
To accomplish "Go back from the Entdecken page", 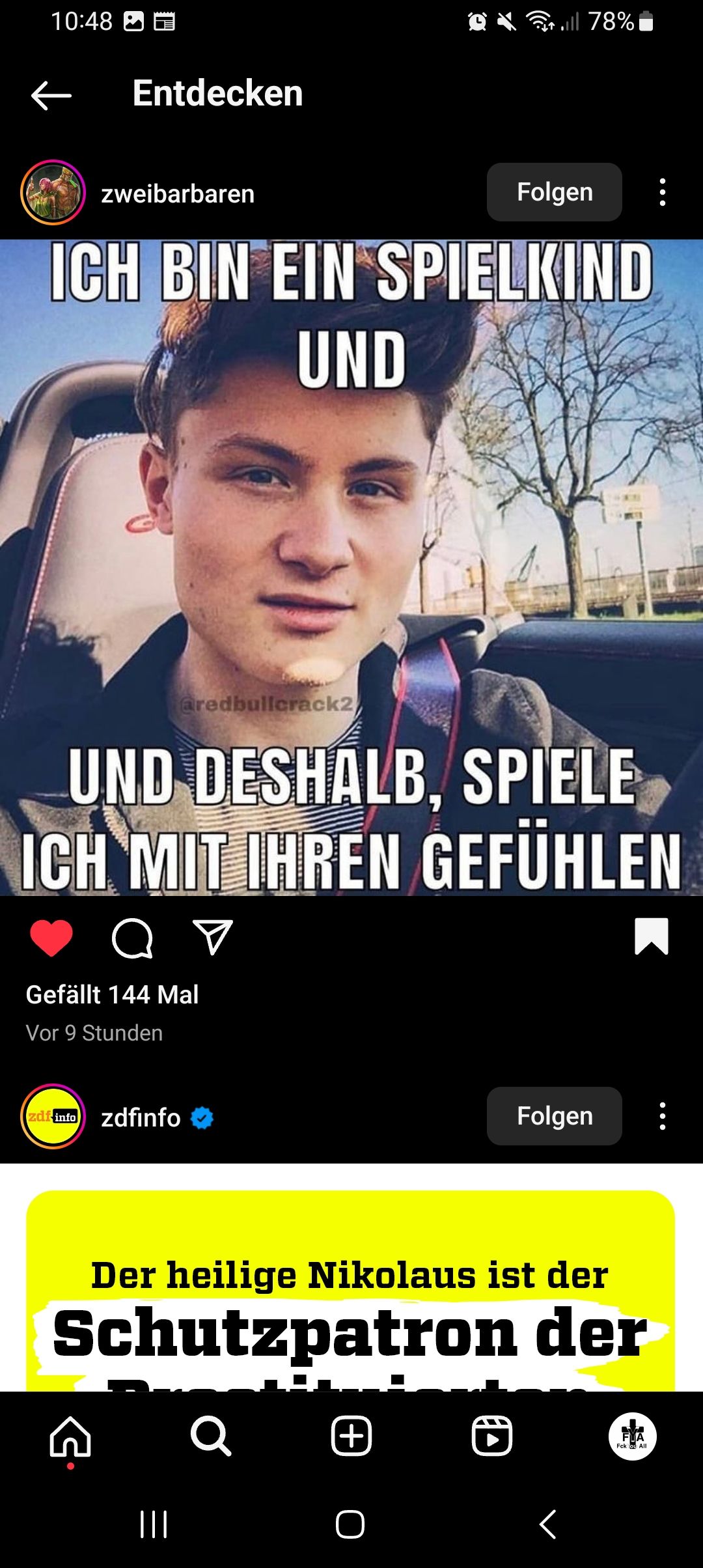I will (x=51, y=95).
